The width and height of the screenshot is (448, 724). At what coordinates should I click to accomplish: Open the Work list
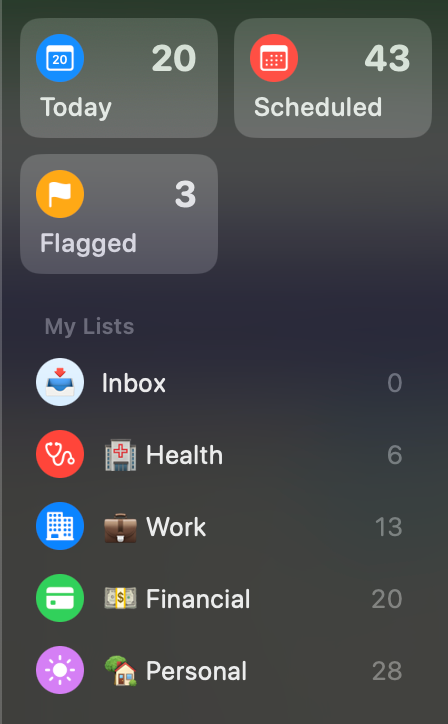tap(219, 526)
